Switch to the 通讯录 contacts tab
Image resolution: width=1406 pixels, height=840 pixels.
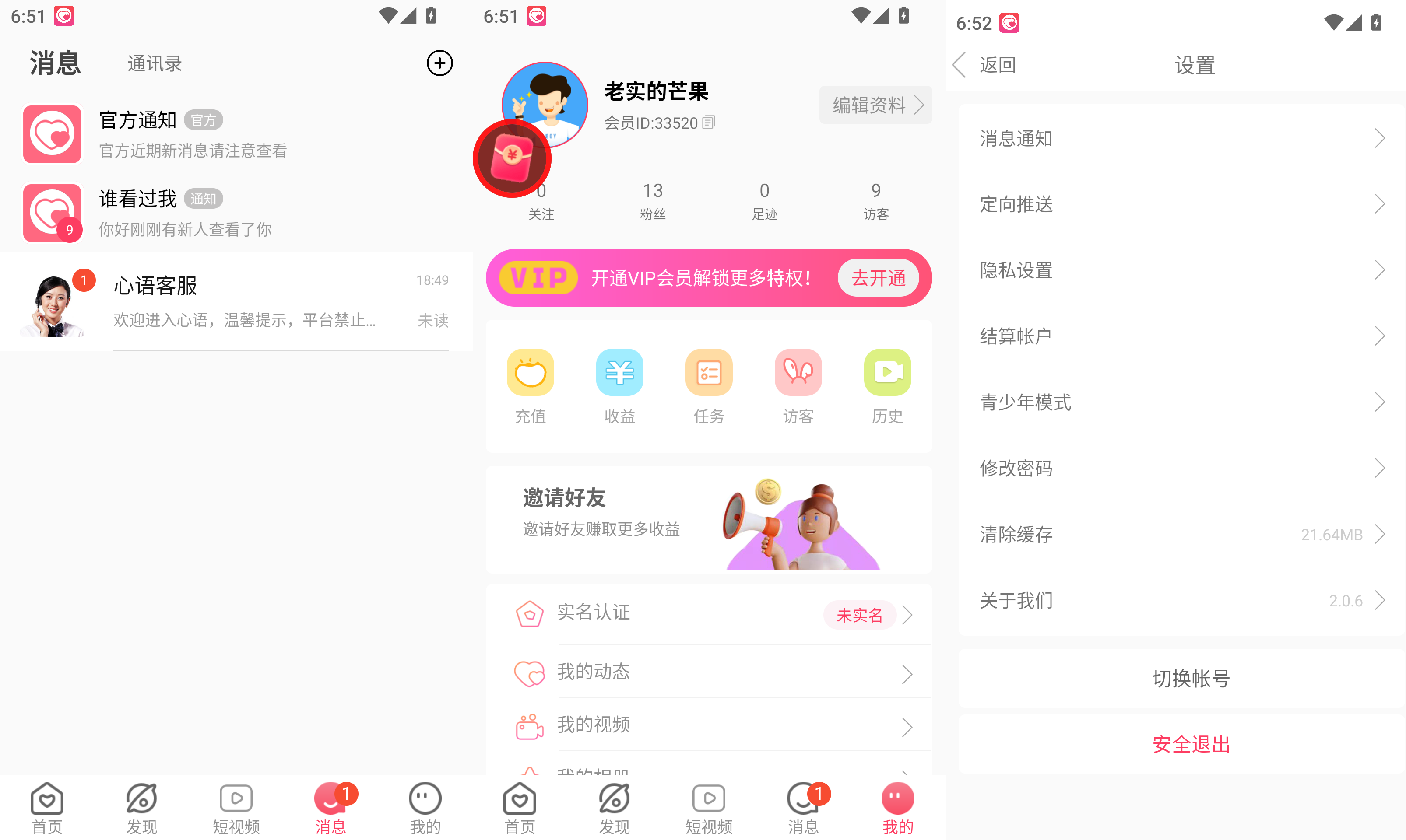(x=155, y=63)
